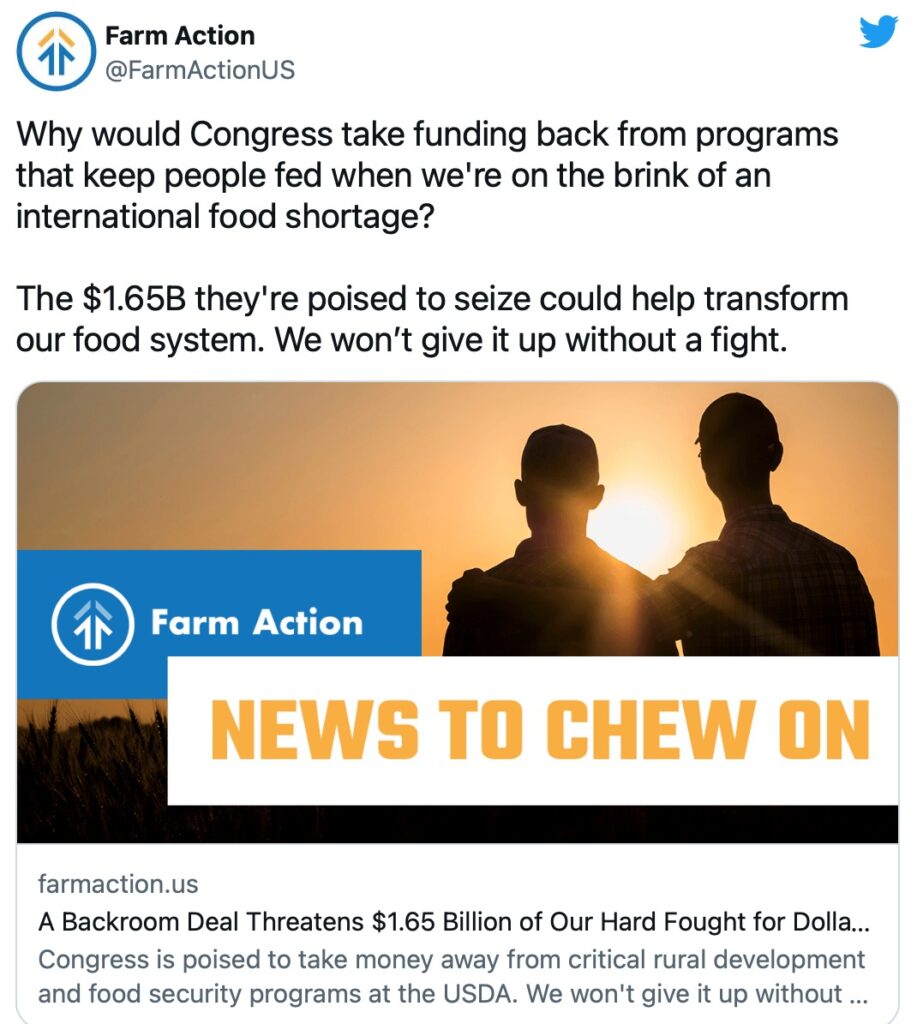The height and width of the screenshot is (1024, 917).
Task: Open the News to Chew On link card
Action: pyautogui.click(x=457, y=612)
